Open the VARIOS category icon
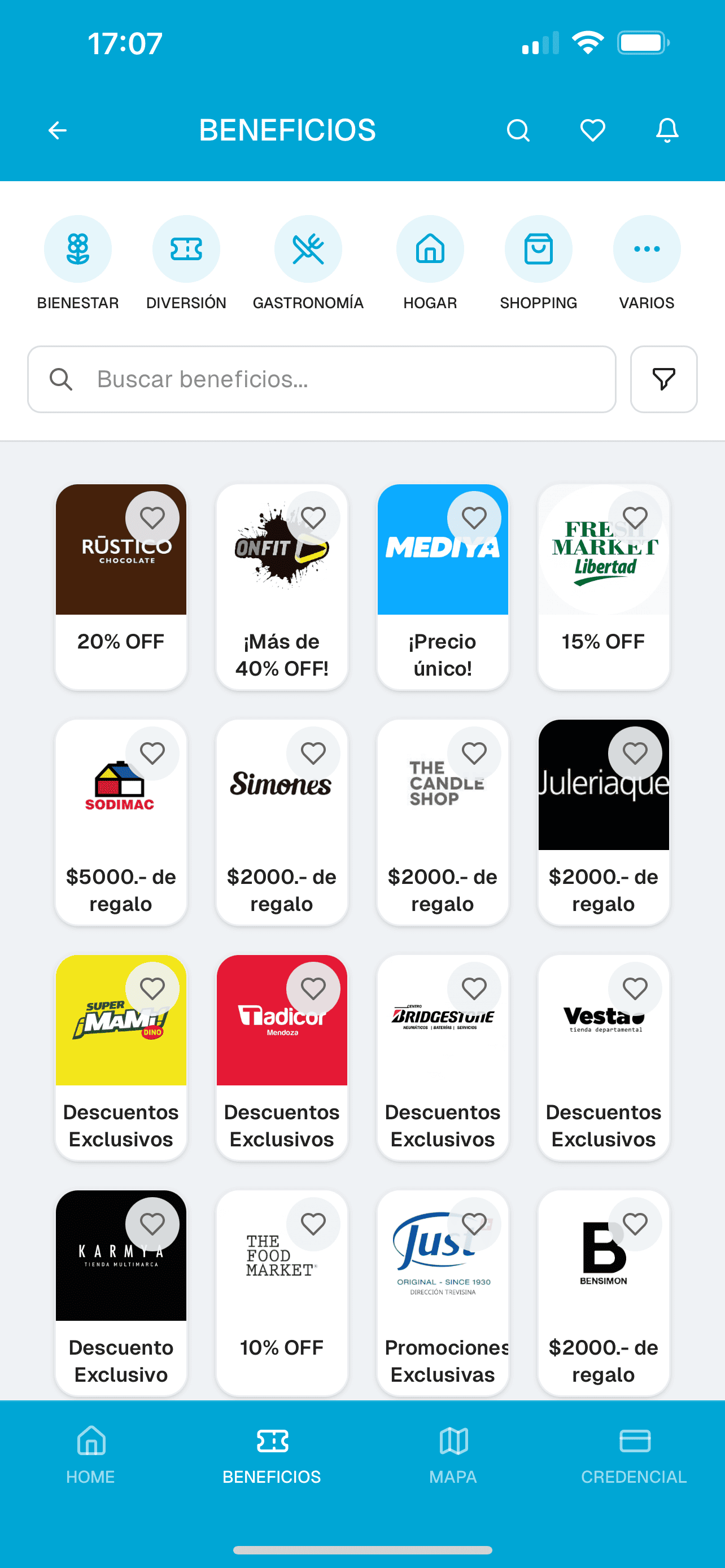The image size is (725, 1568). (x=647, y=248)
